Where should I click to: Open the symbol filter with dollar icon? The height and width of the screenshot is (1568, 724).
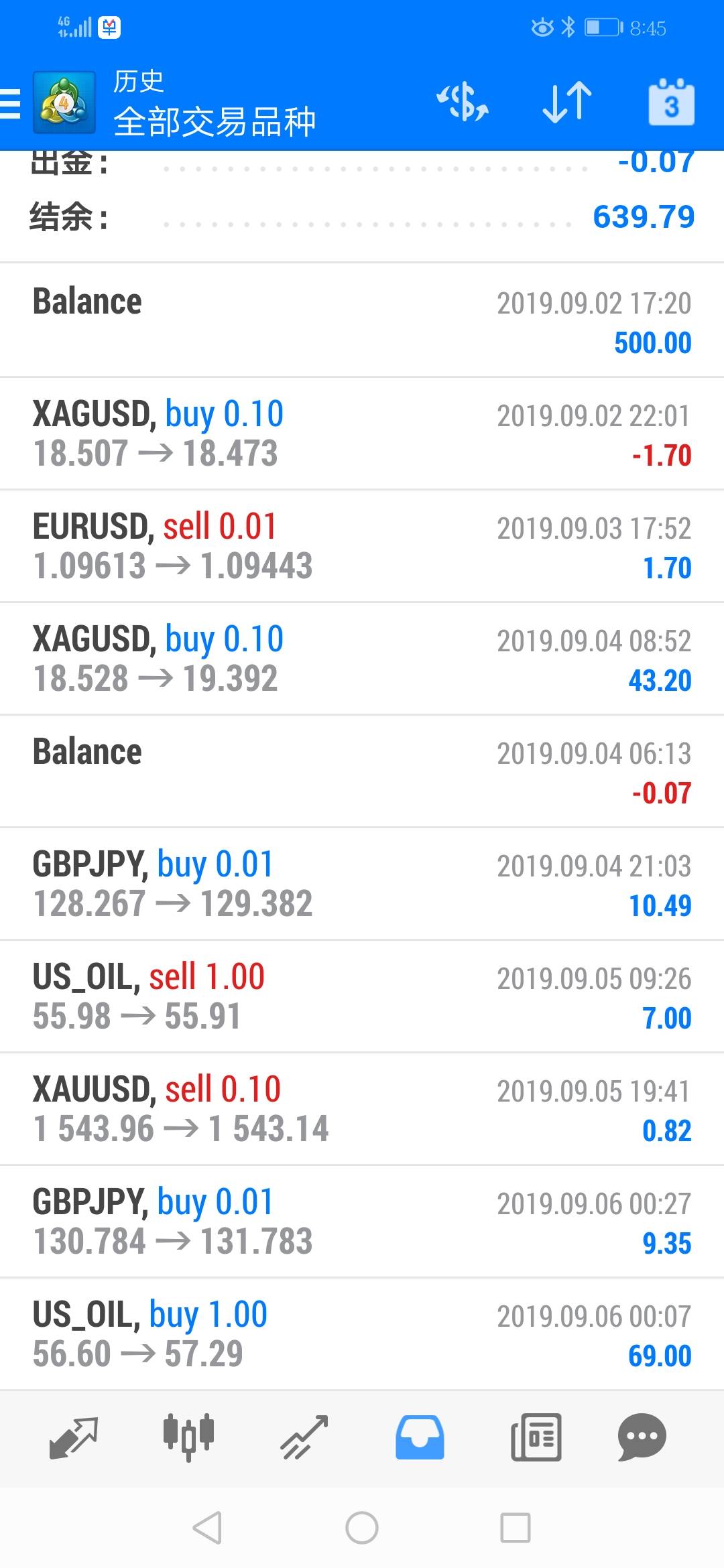coord(463,103)
